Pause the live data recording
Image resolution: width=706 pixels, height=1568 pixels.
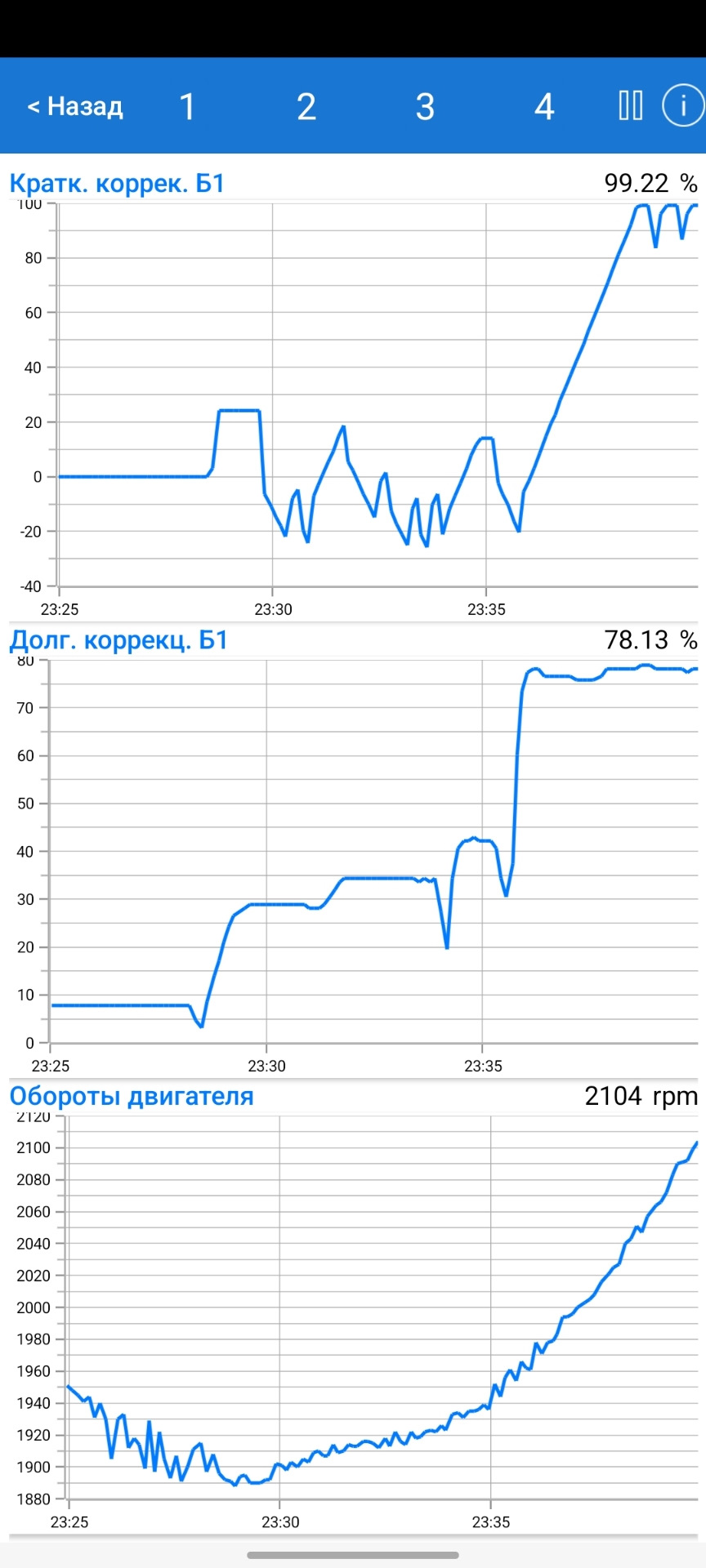[x=631, y=105]
